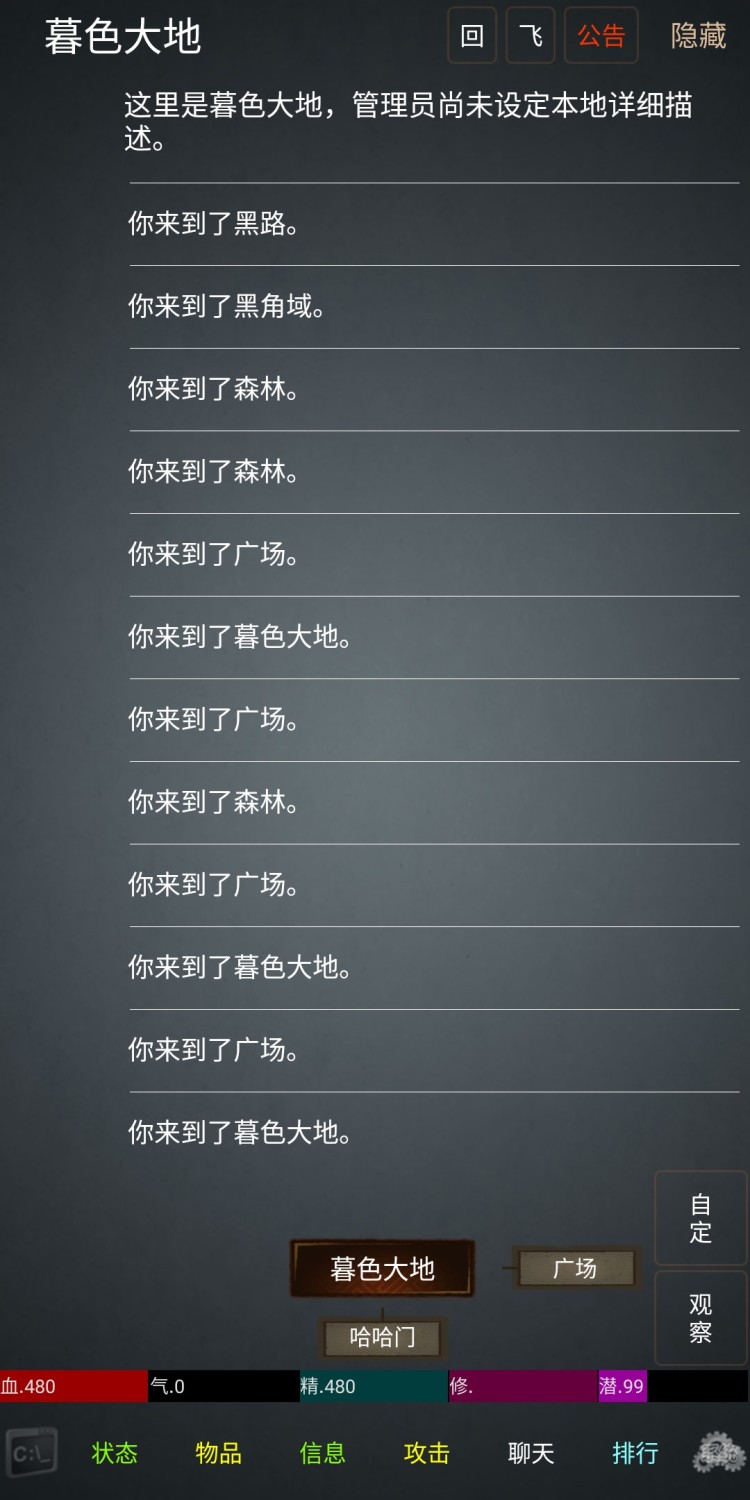Open the 公告 announcements
The image size is (750, 1500).
coord(600,35)
